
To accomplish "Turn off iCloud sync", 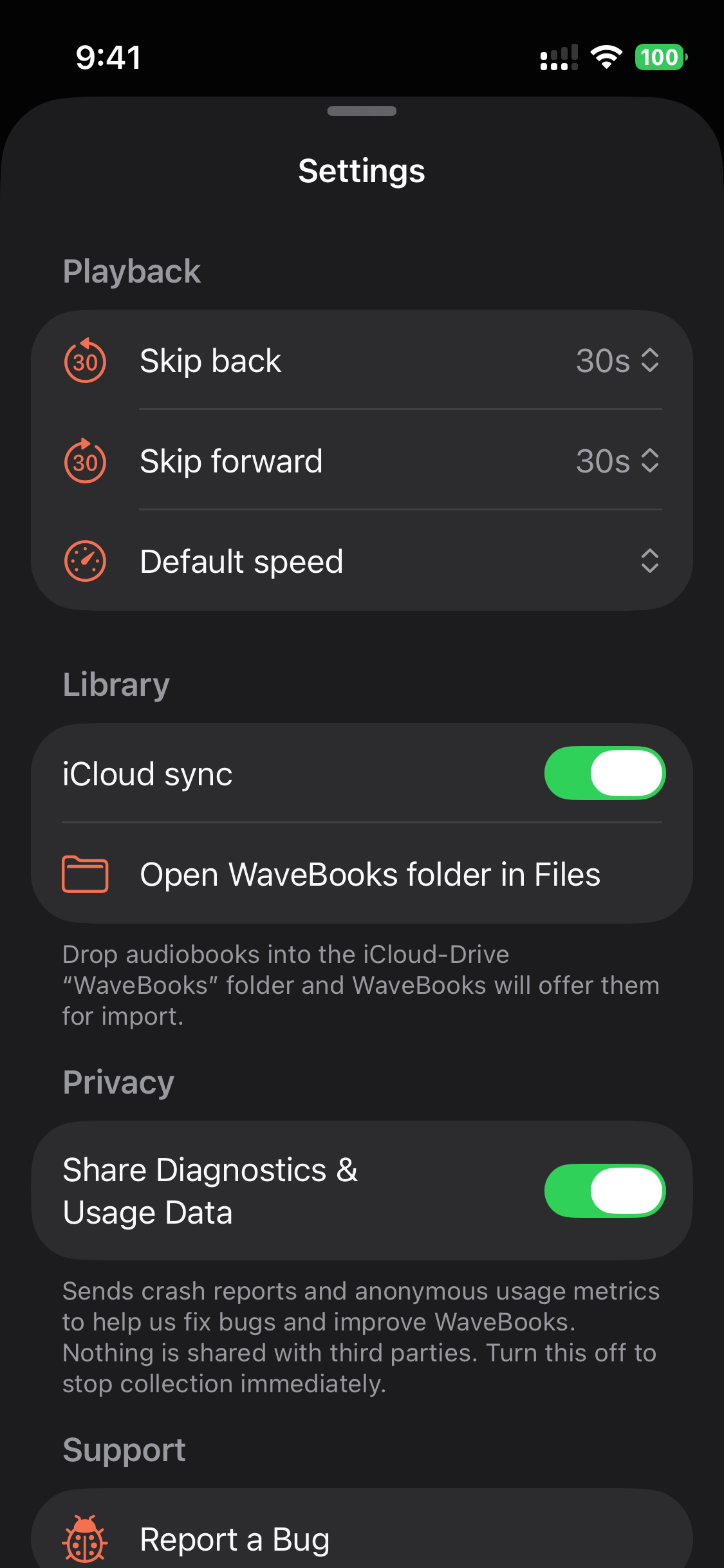I will [x=604, y=773].
